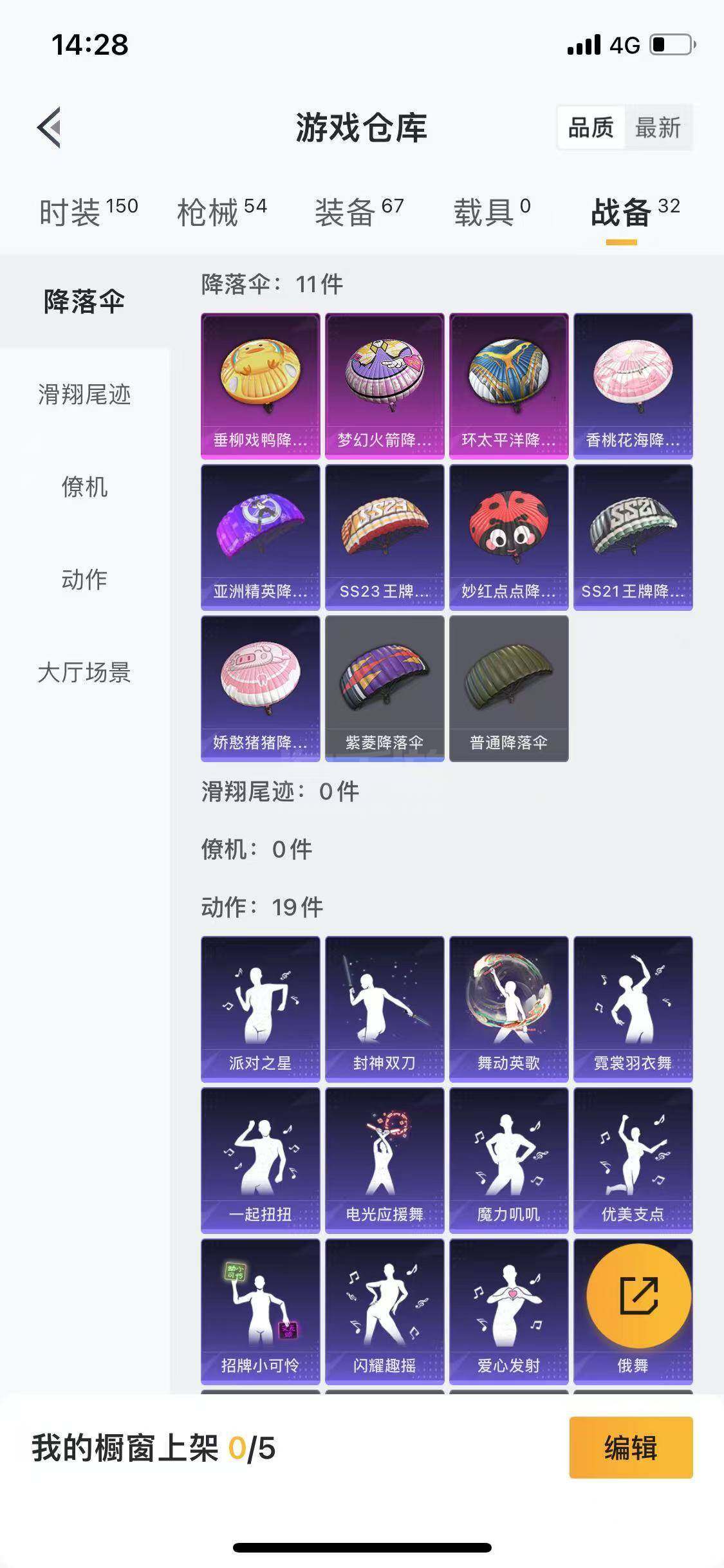This screenshot has height=1568, width=724.
Task: Open the 电光应援舞 emote
Action: [x=384, y=1160]
